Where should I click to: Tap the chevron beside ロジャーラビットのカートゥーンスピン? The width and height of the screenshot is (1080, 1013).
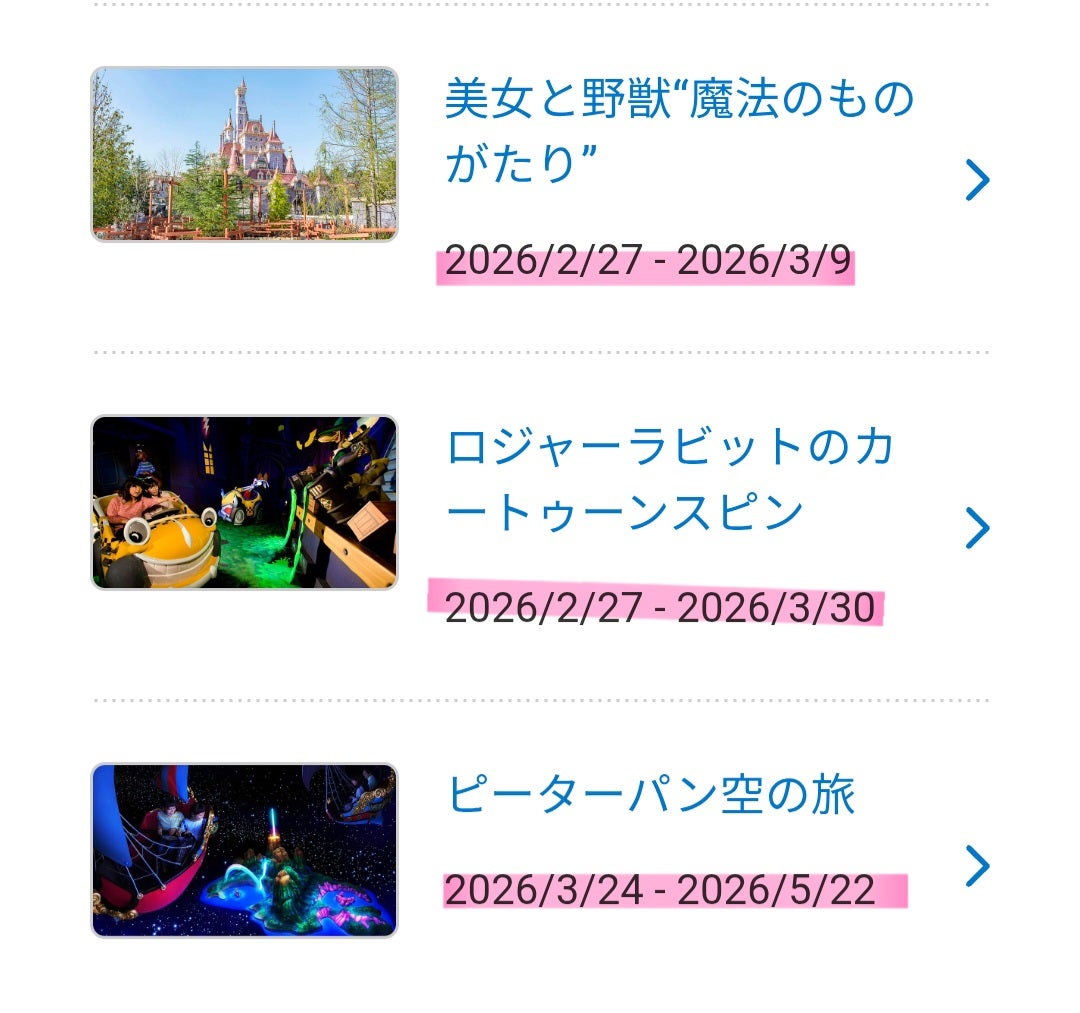point(977,528)
